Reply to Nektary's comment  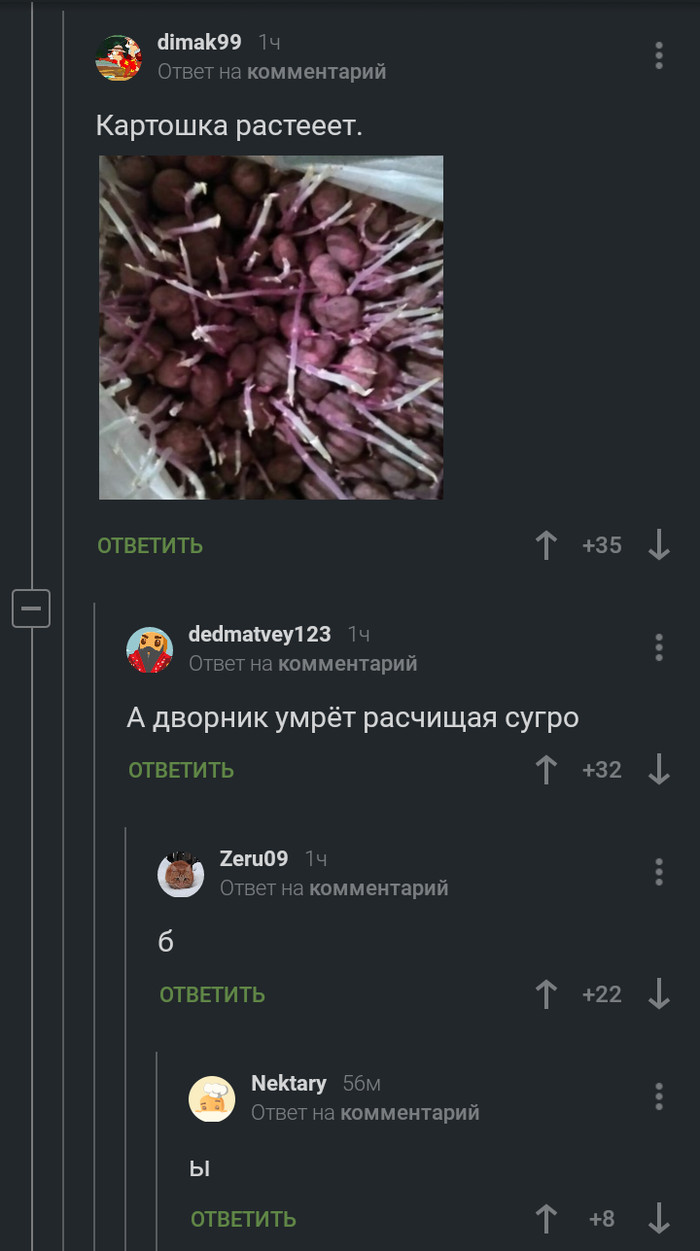[243, 1219]
